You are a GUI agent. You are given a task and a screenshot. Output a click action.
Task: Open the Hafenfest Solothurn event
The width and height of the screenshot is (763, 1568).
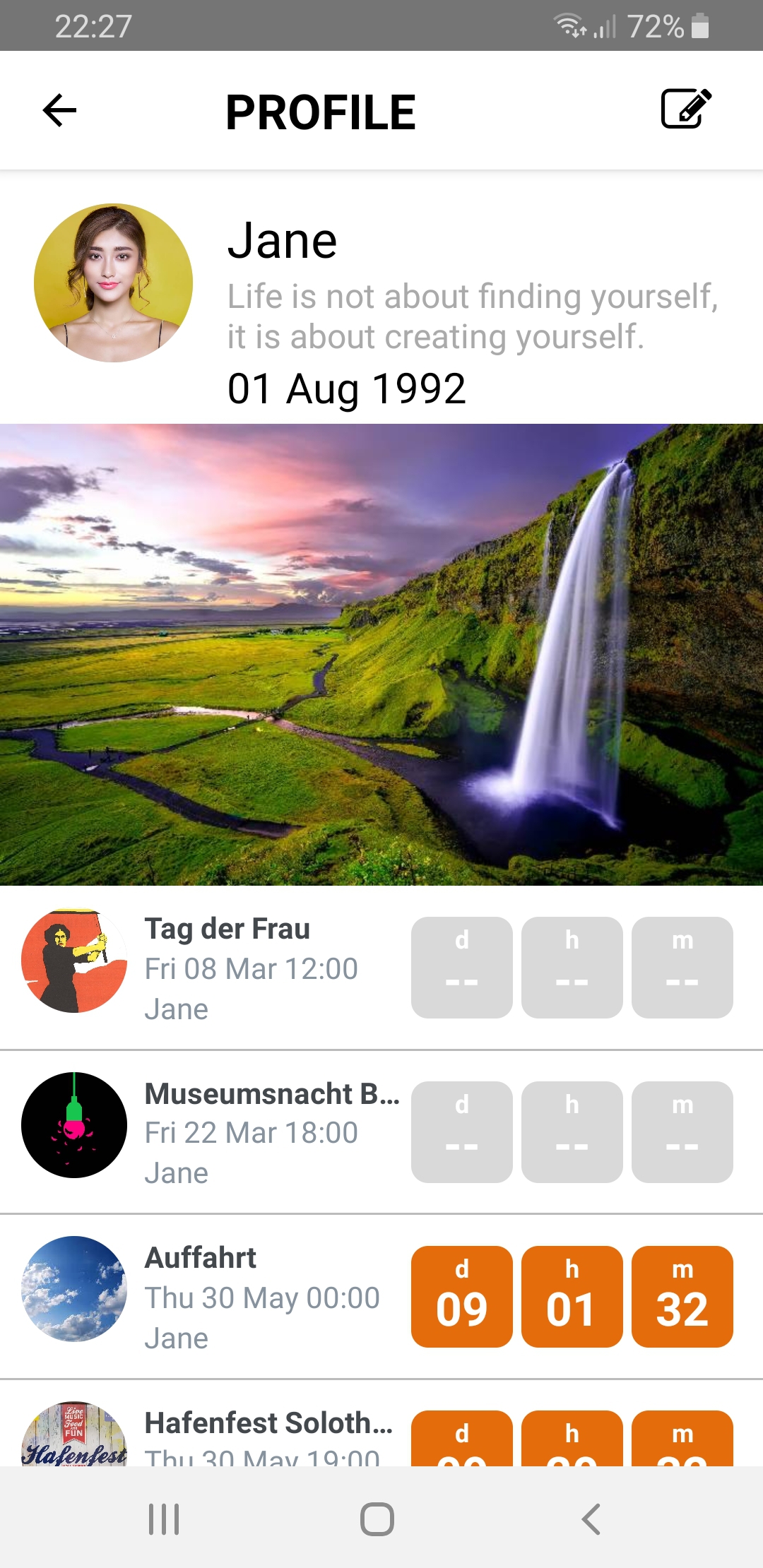point(268,1424)
